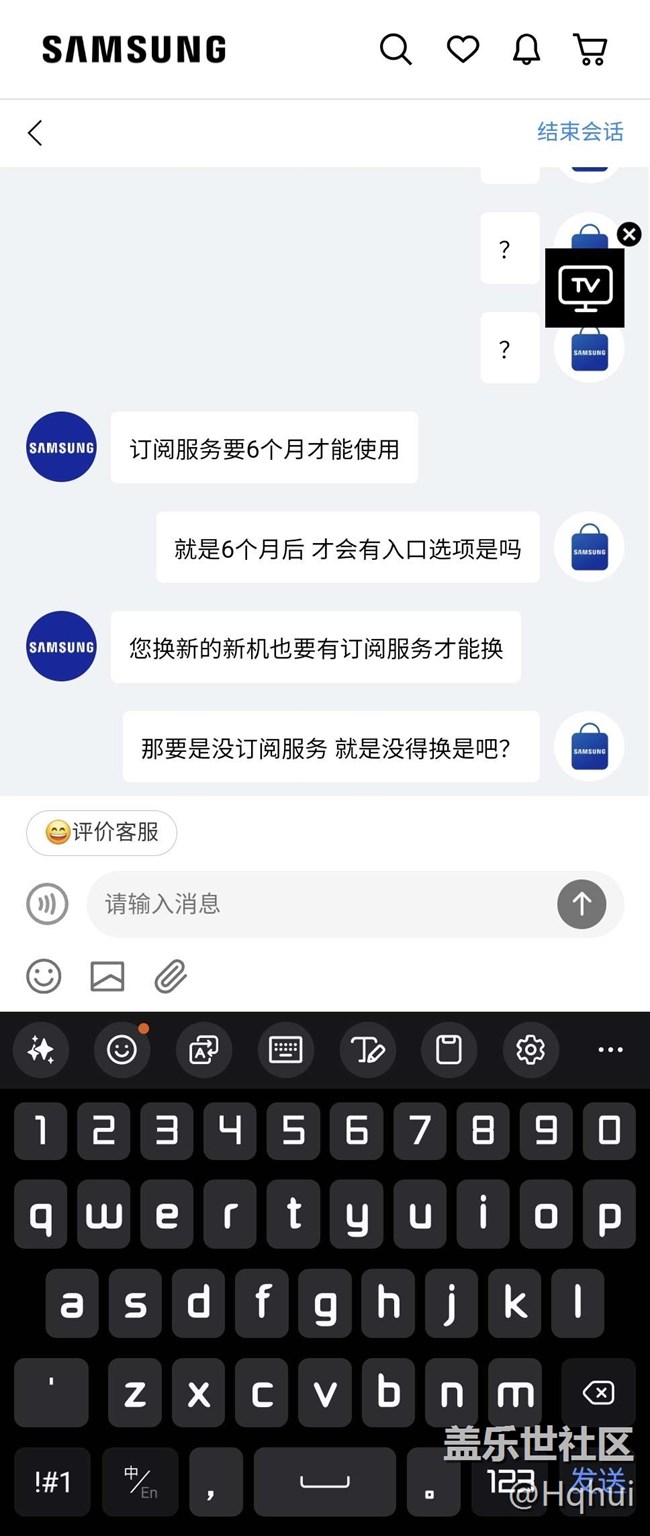Viewport: 650px width, 1536px height.
Task: Switch to voice input icon
Action: pos(47,904)
